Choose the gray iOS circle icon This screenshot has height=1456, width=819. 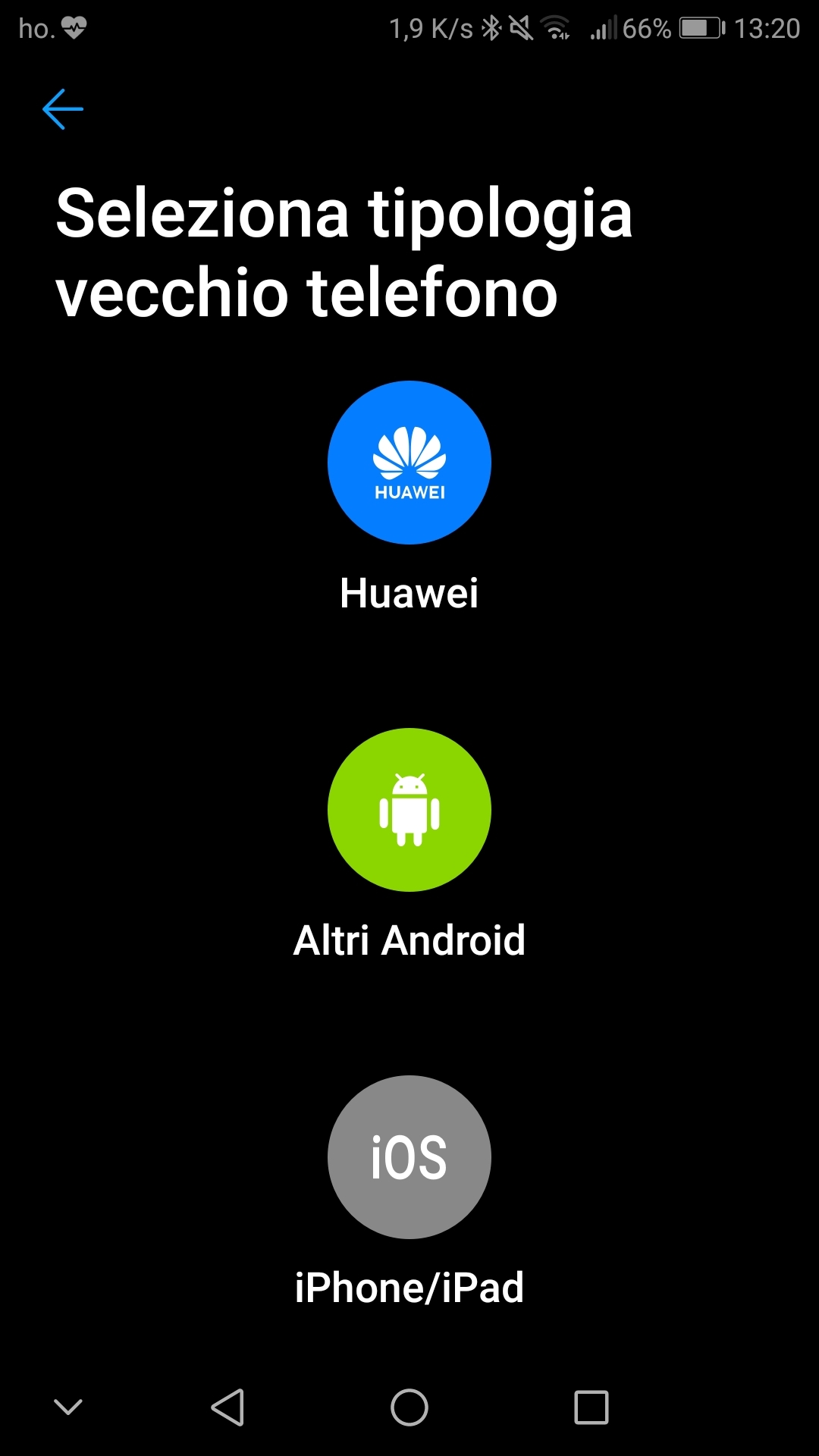[x=409, y=1156]
